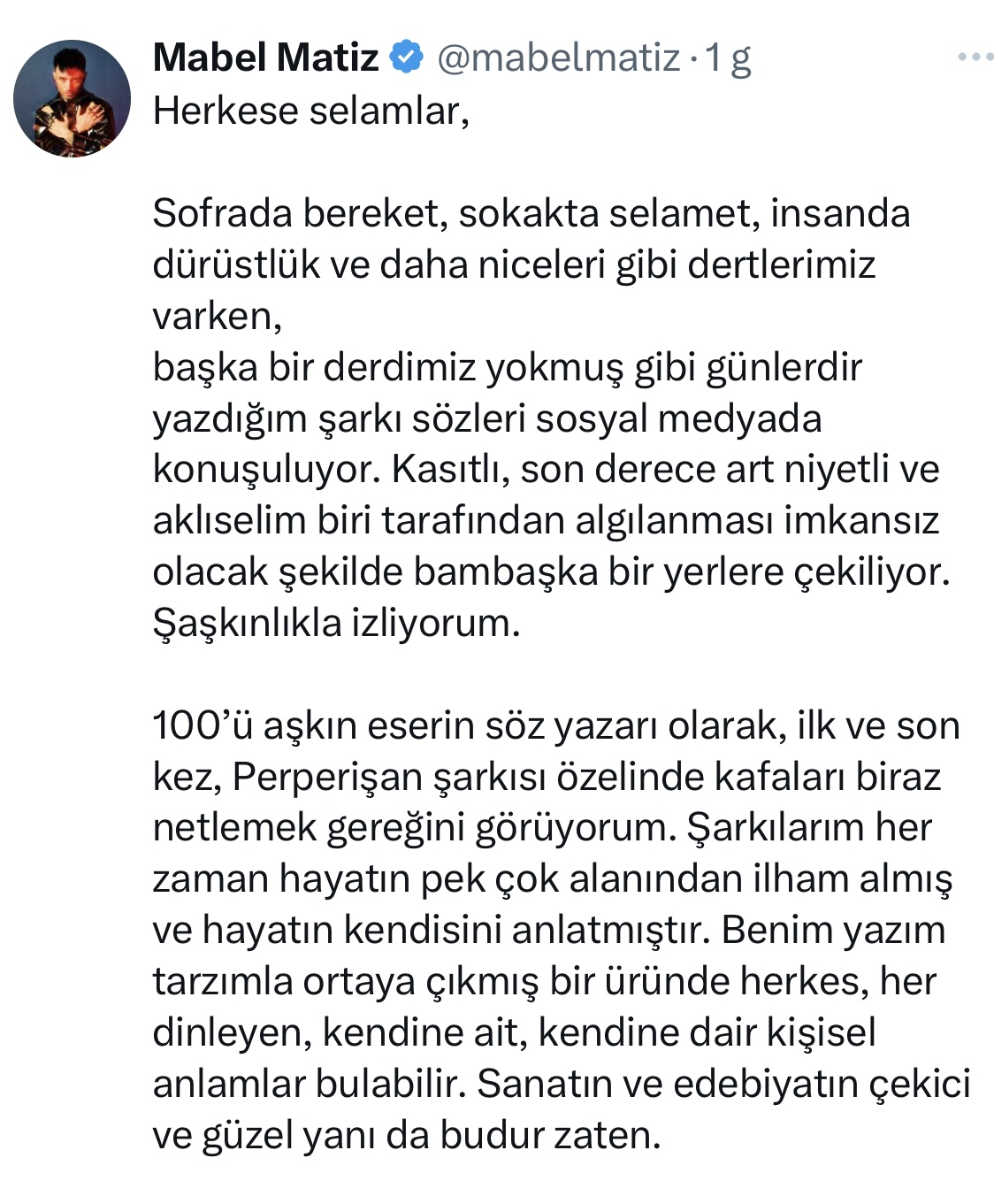Open the tweet's three-dot overflow menu
994x1204 pixels.
point(975,58)
